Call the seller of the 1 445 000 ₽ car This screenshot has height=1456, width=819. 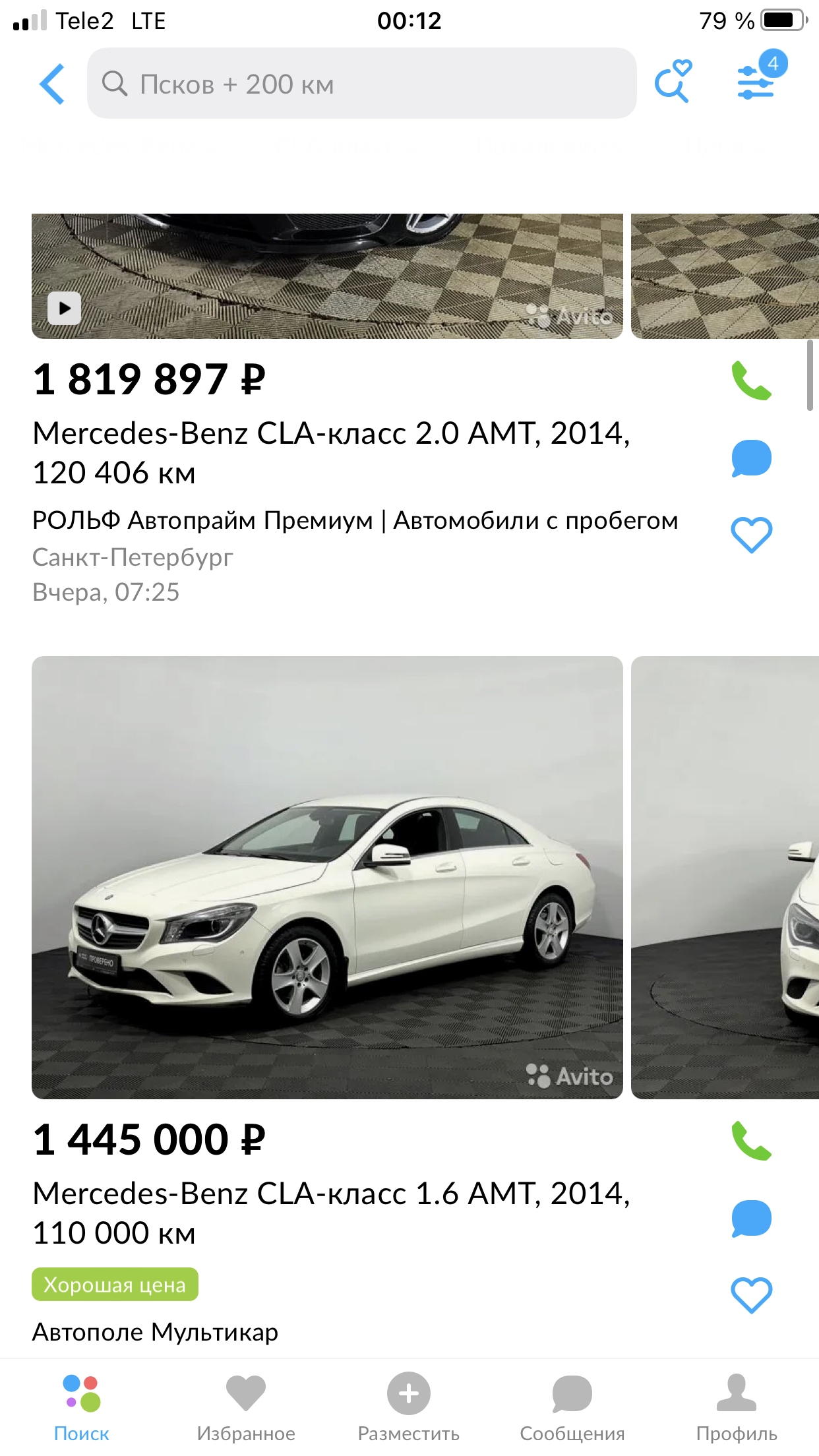point(751,1140)
